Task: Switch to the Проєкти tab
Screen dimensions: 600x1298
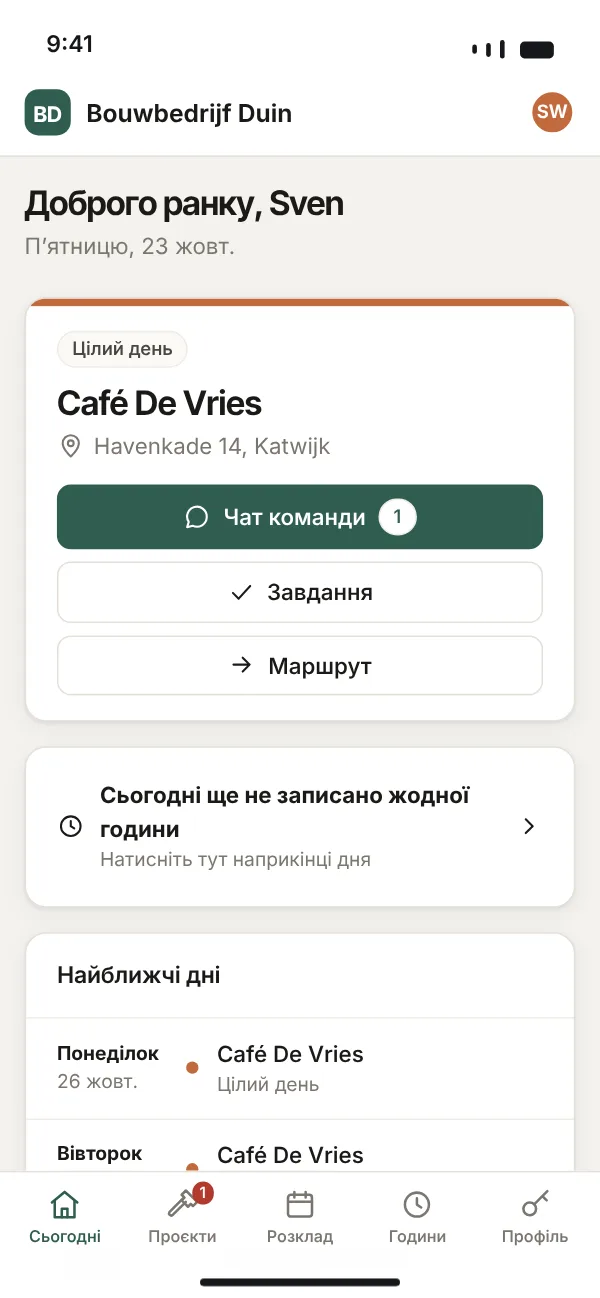Action: click(x=182, y=1217)
